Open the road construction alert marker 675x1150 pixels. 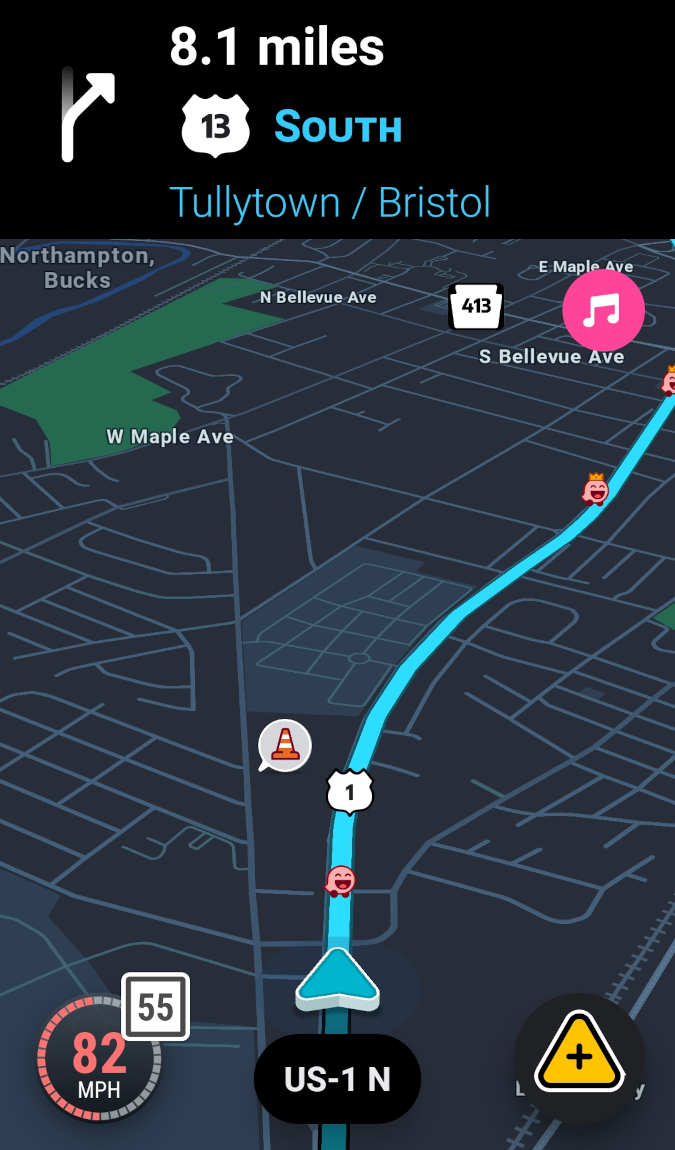pyautogui.click(x=285, y=745)
